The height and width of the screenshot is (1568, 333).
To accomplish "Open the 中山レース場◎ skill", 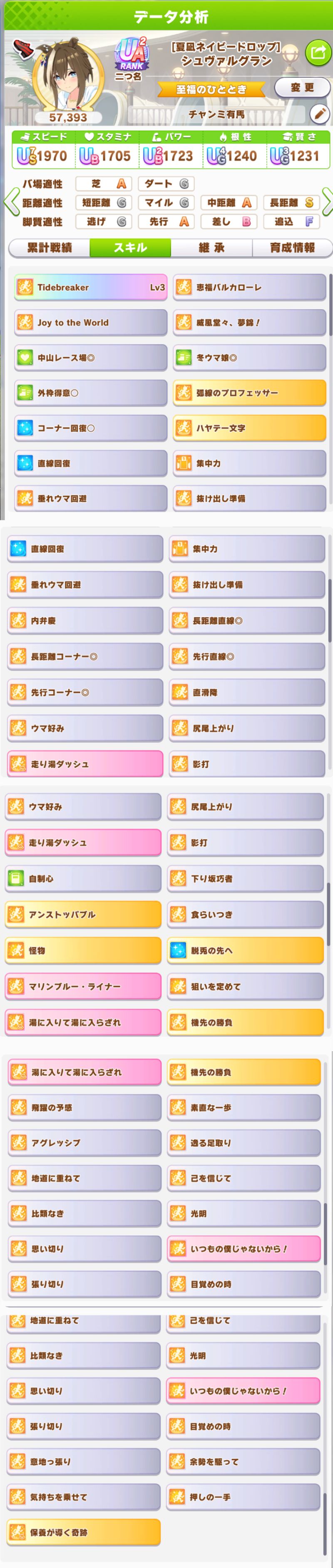I will (x=91, y=358).
